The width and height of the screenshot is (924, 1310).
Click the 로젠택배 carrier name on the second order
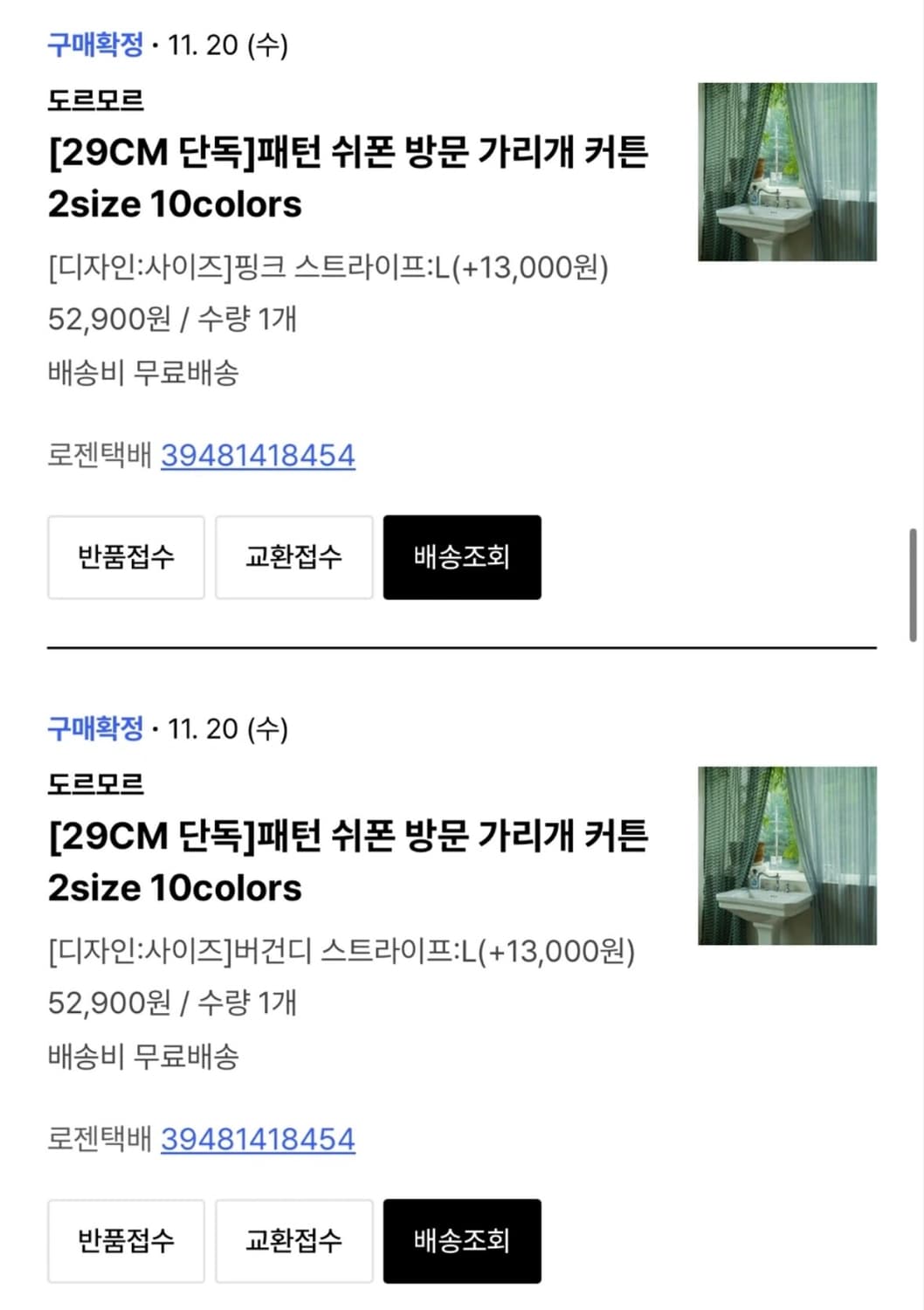[x=100, y=1138]
